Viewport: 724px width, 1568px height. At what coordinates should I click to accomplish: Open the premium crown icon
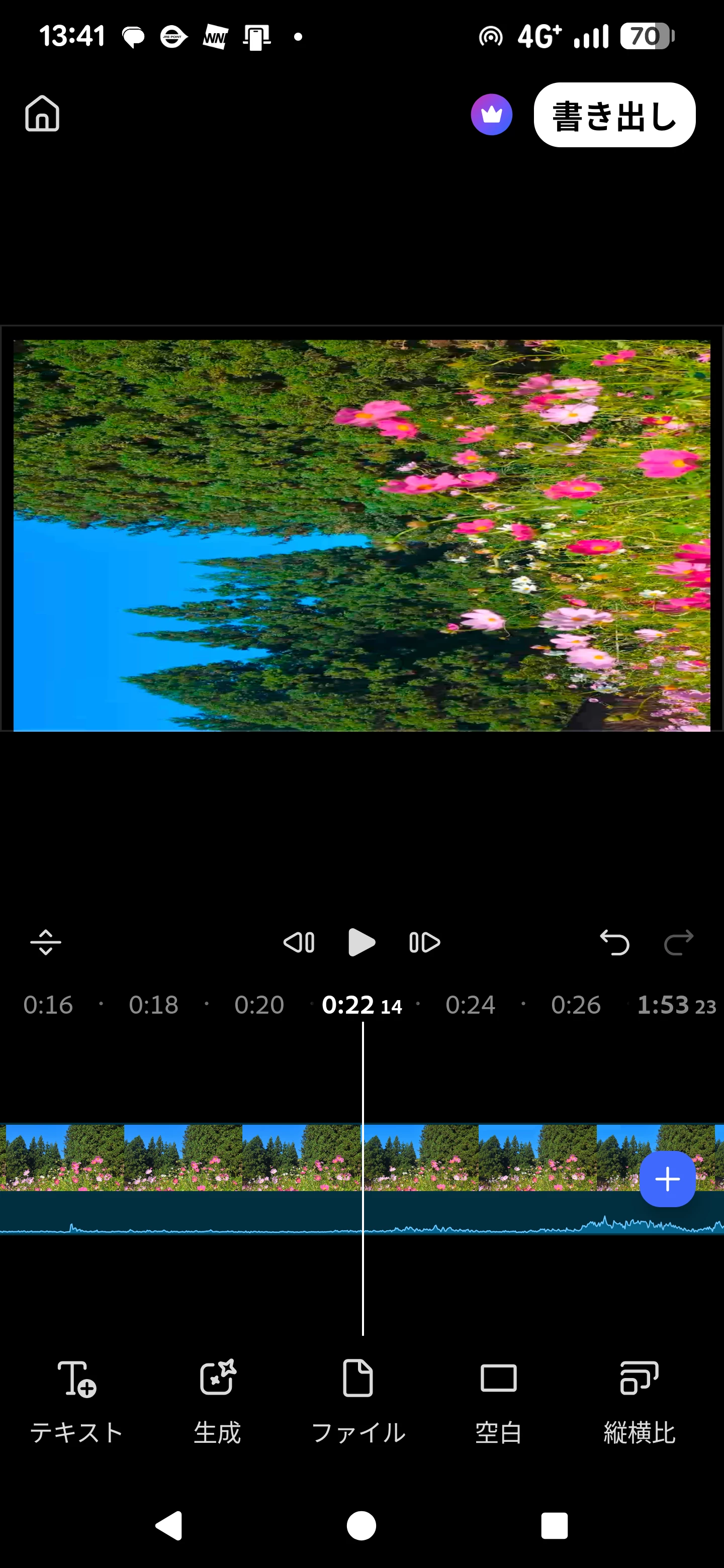491,115
